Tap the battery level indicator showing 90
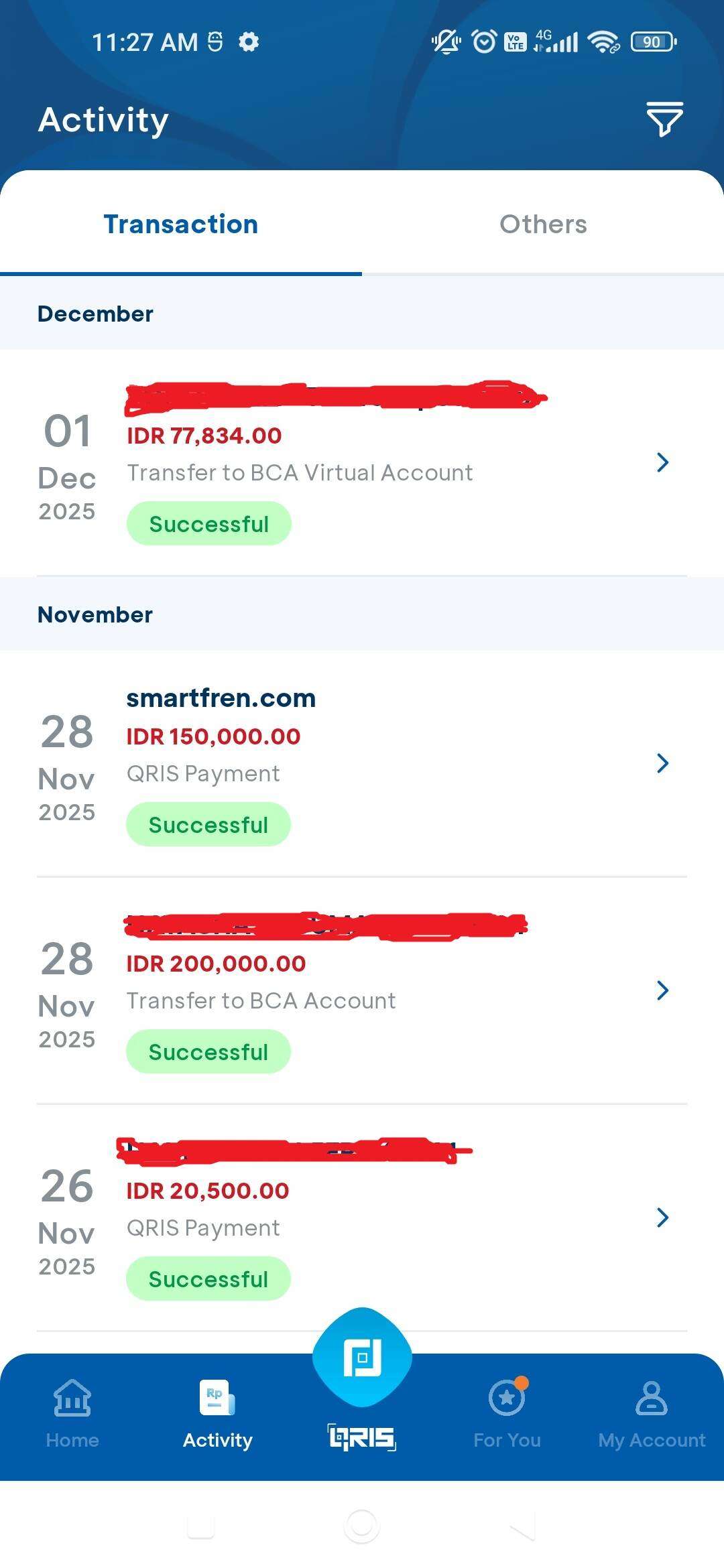Viewport: 724px width, 1568px height. (650, 42)
